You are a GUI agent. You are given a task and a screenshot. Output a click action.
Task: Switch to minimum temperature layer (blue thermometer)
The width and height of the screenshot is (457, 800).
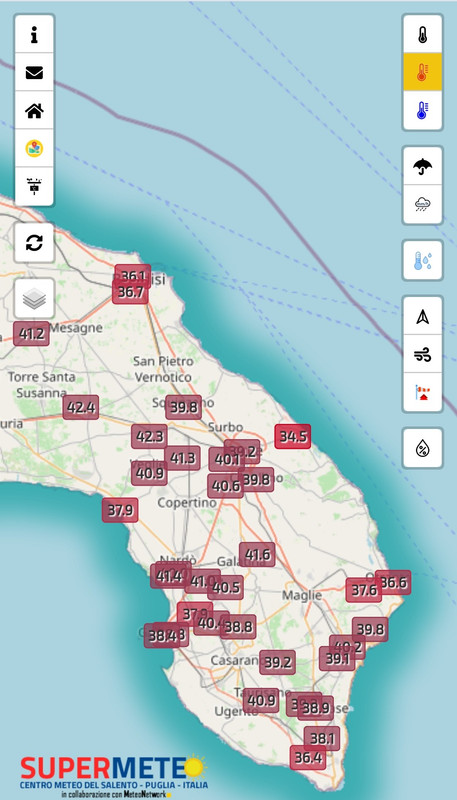(422, 110)
